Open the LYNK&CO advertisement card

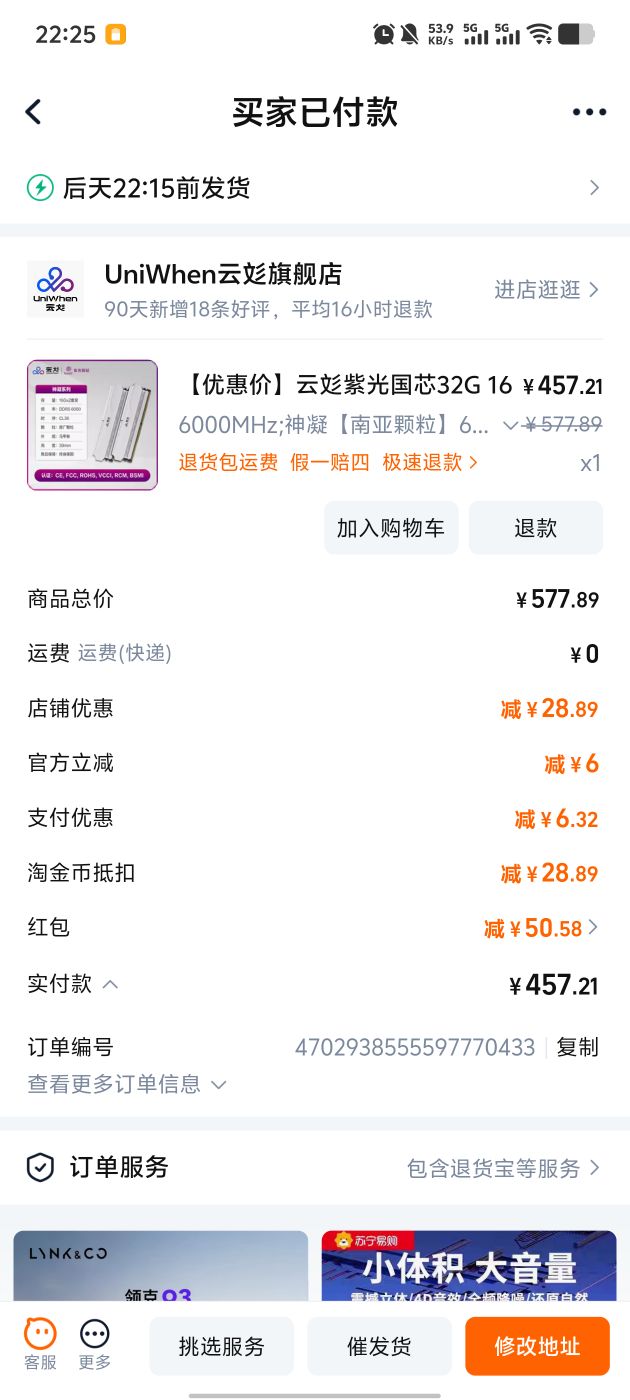point(160,1266)
